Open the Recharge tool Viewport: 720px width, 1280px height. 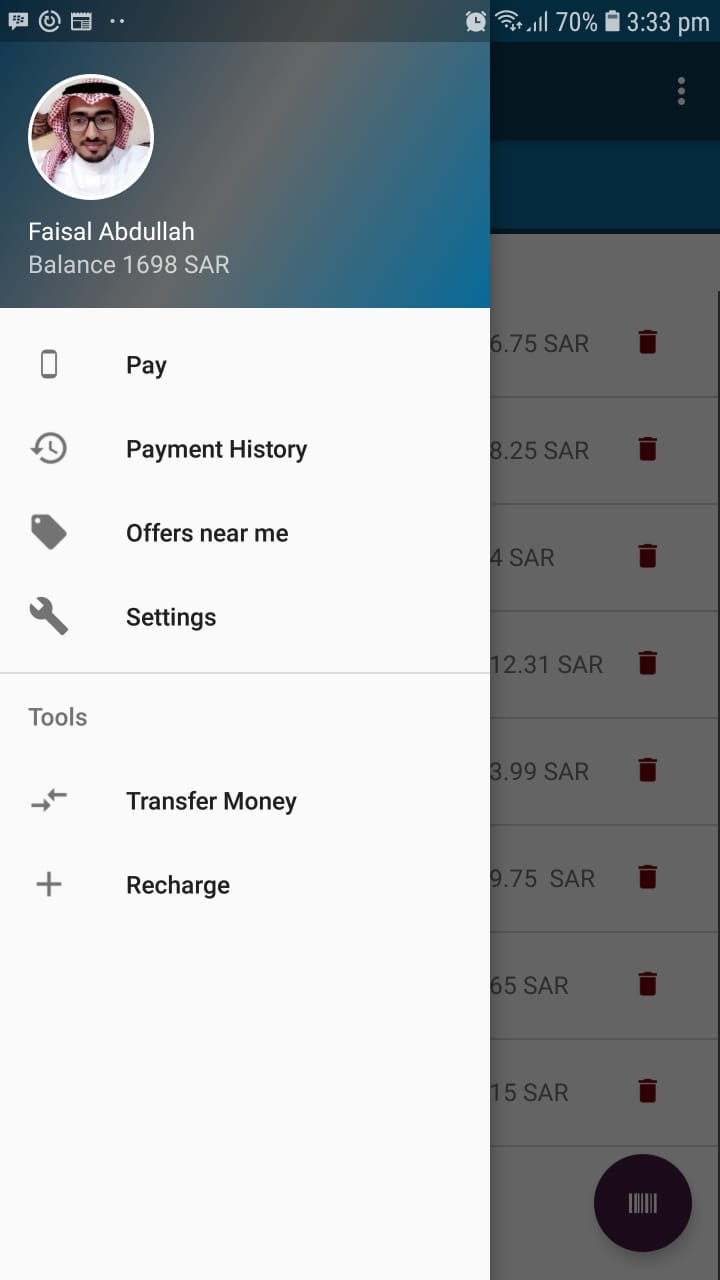245,885
